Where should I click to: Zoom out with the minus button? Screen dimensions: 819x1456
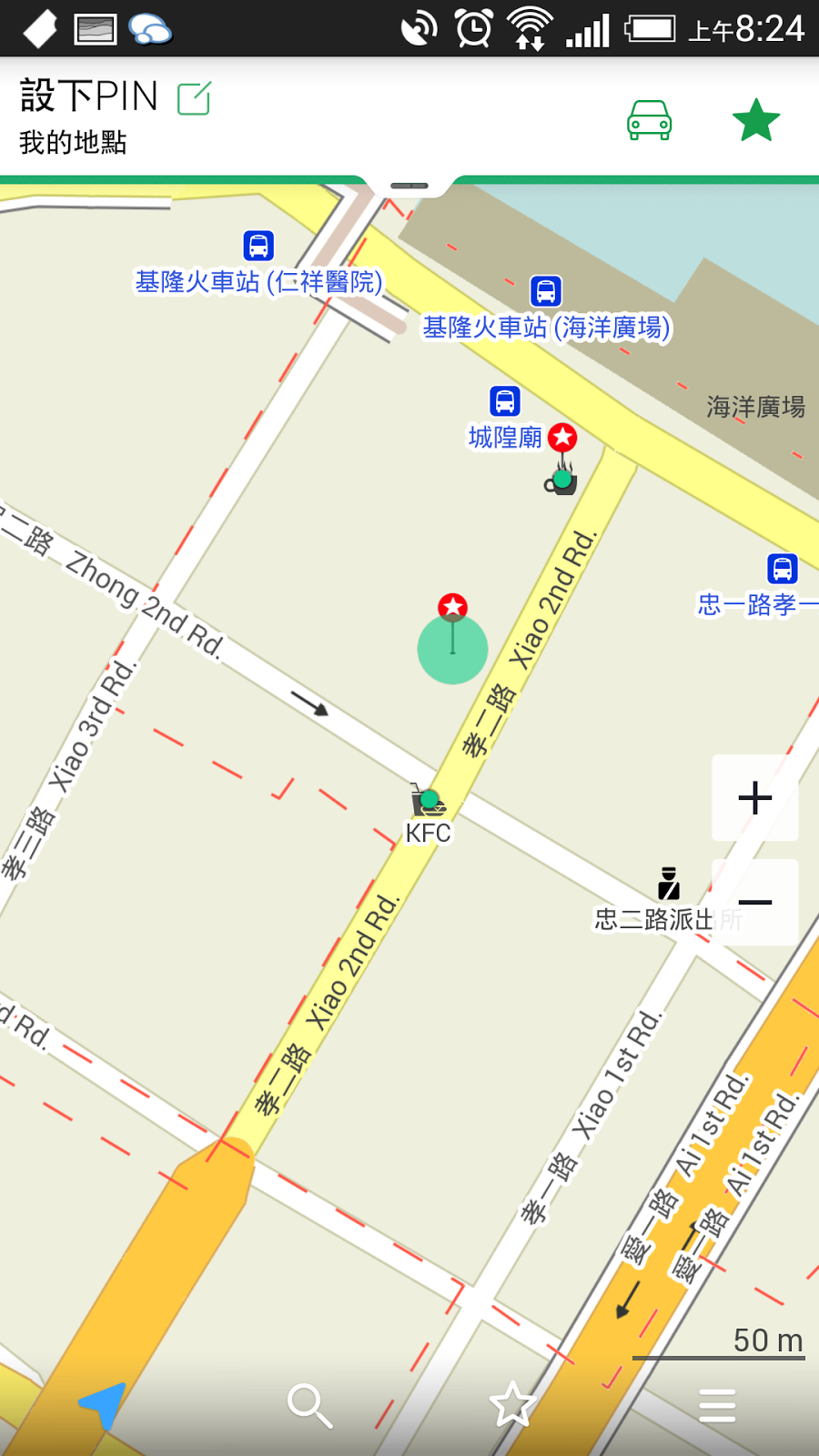click(755, 902)
